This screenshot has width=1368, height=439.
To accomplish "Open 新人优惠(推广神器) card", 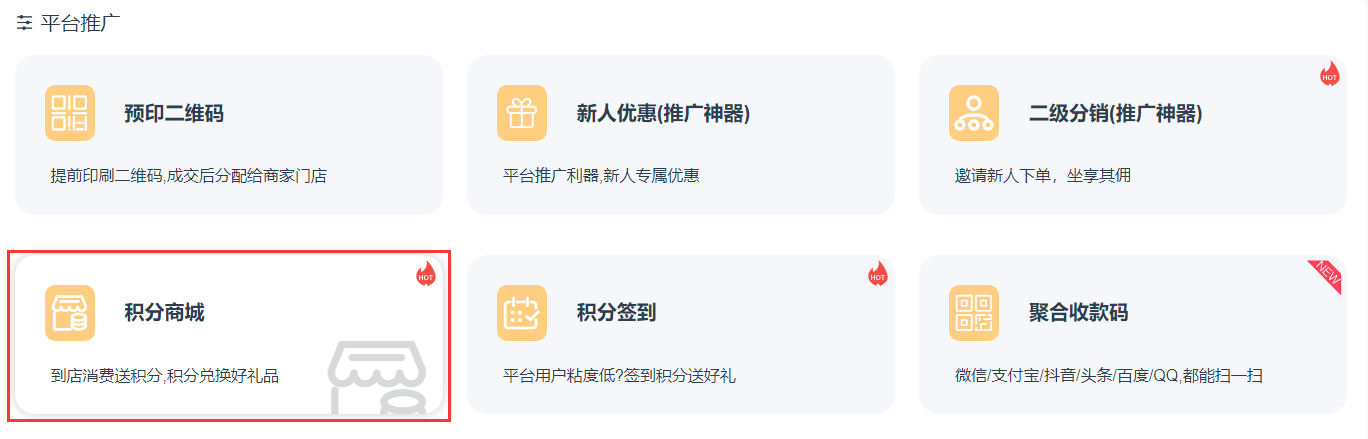I will click(680, 135).
